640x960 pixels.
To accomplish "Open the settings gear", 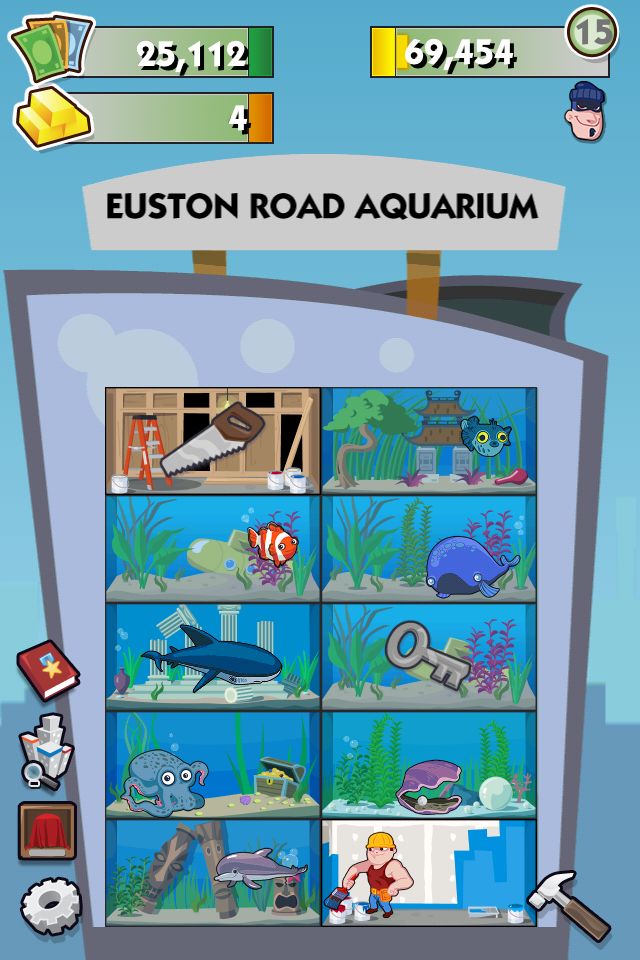I will coord(50,906).
